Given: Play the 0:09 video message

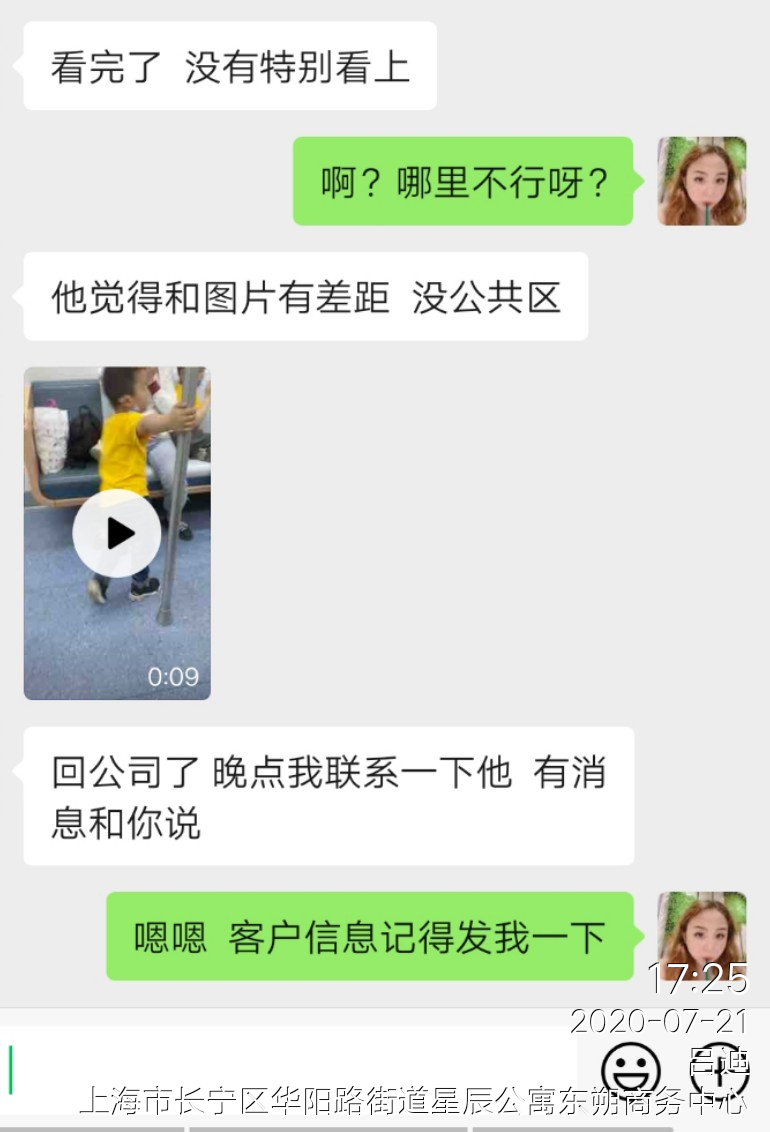Looking at the screenshot, I should [117, 533].
